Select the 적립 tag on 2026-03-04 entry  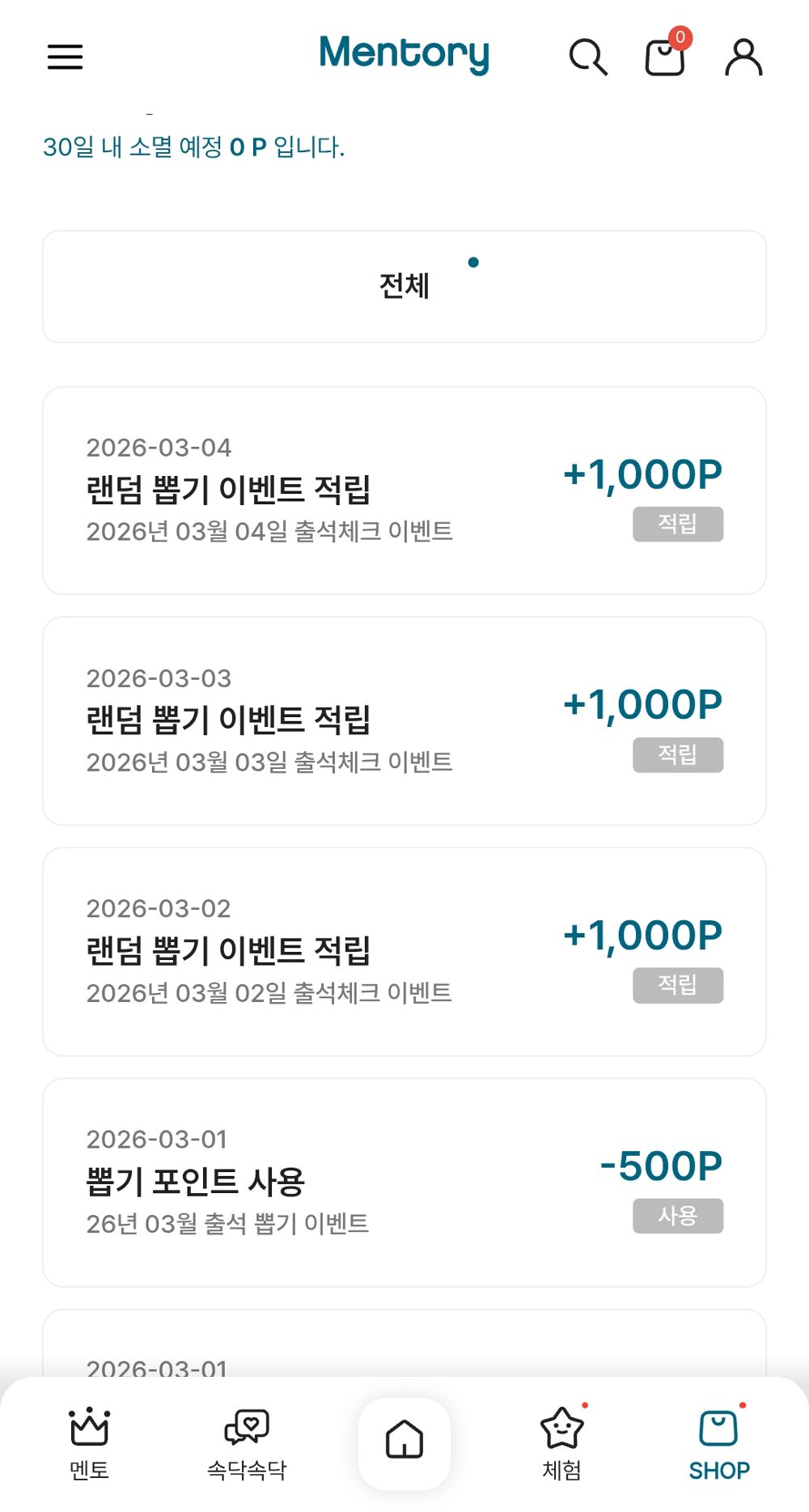click(679, 525)
